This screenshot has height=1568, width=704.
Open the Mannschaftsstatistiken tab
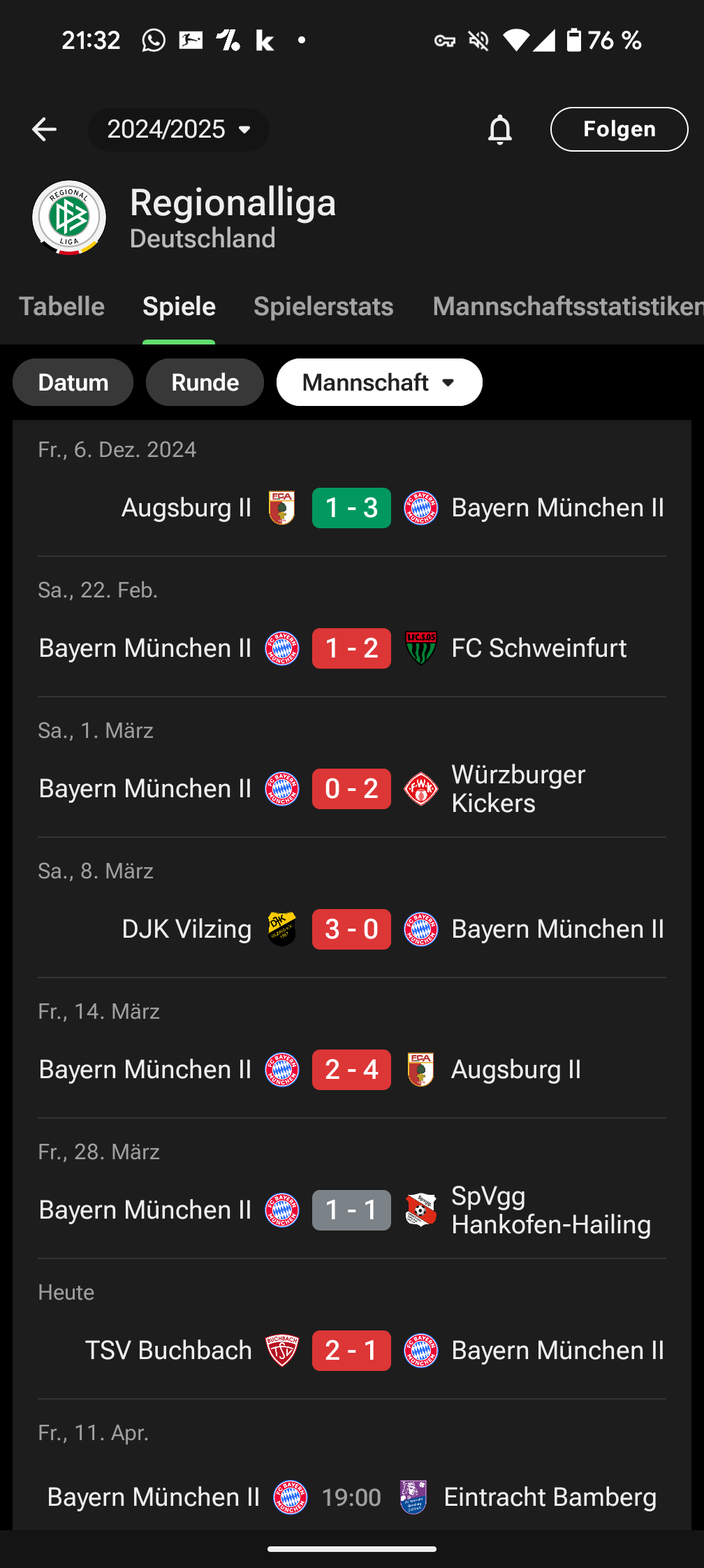click(568, 307)
